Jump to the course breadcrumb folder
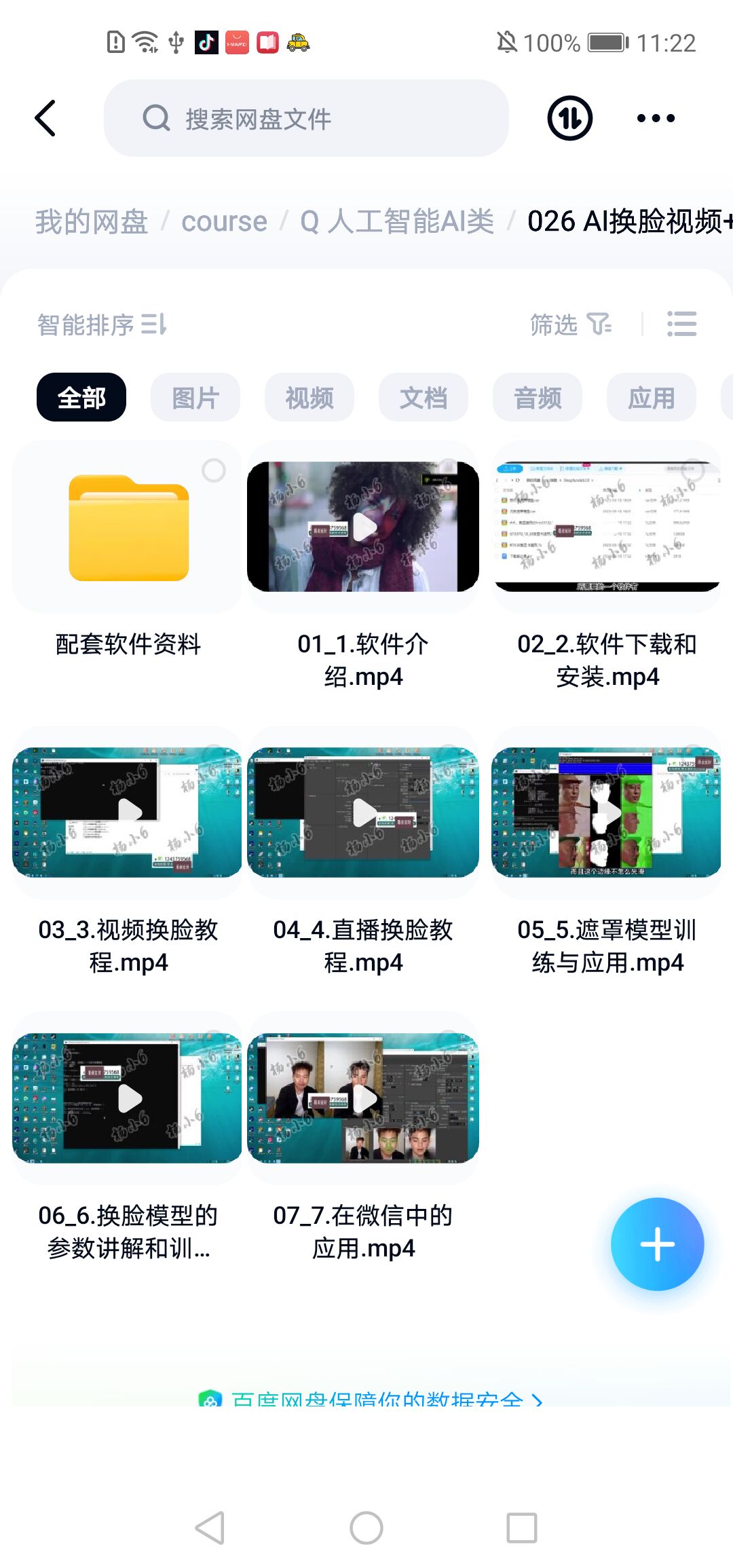The height and width of the screenshot is (1568, 733). pyautogui.click(x=224, y=222)
